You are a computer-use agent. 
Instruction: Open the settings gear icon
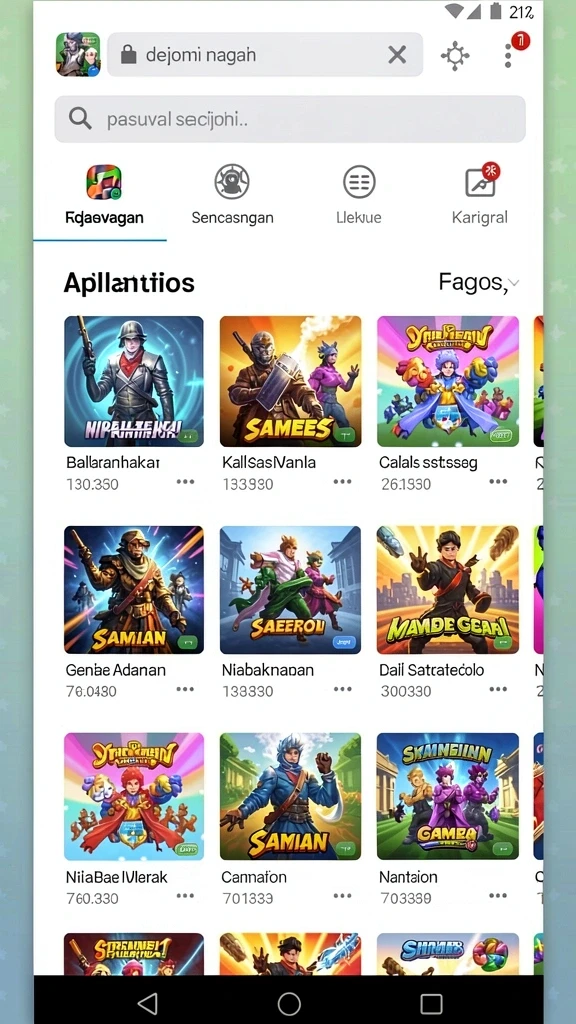tap(455, 56)
